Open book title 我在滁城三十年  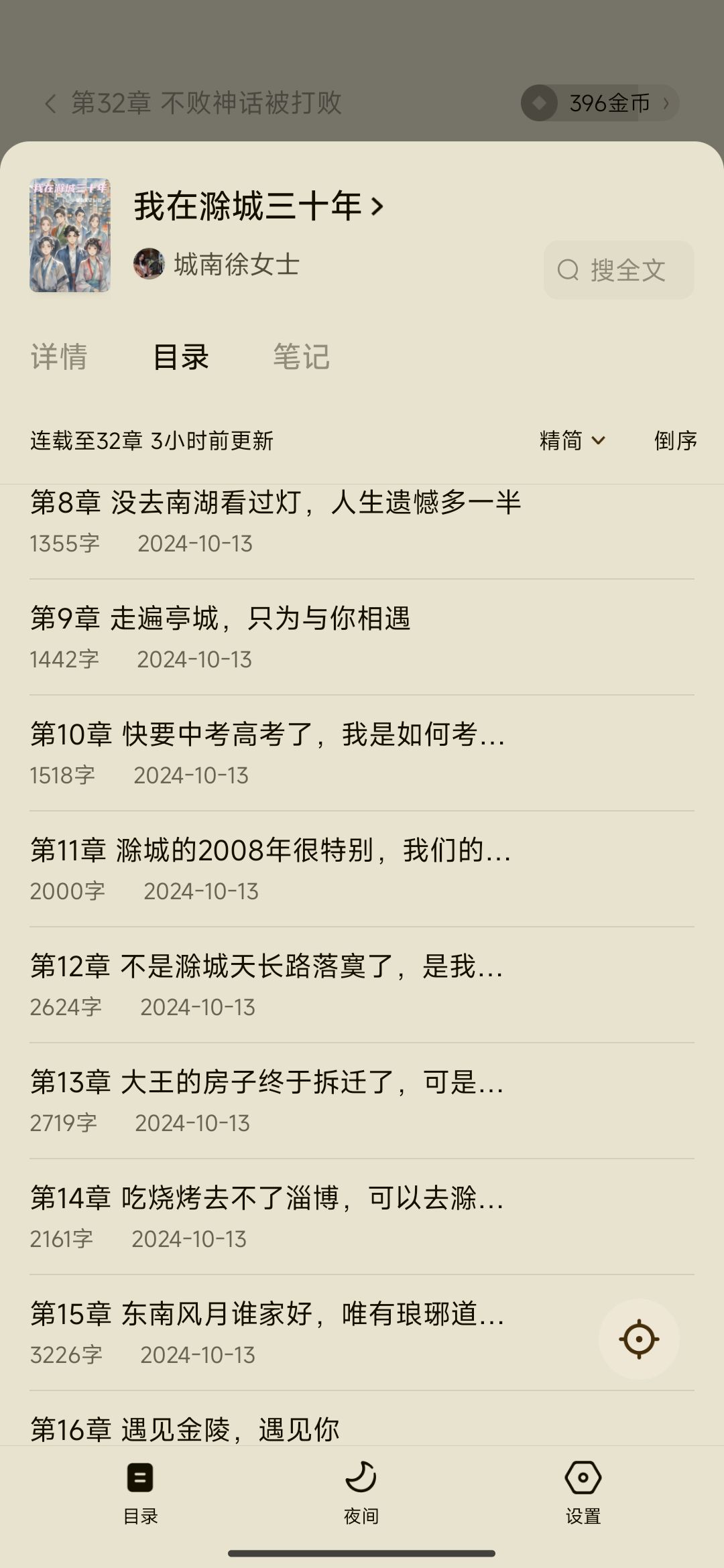point(259,206)
